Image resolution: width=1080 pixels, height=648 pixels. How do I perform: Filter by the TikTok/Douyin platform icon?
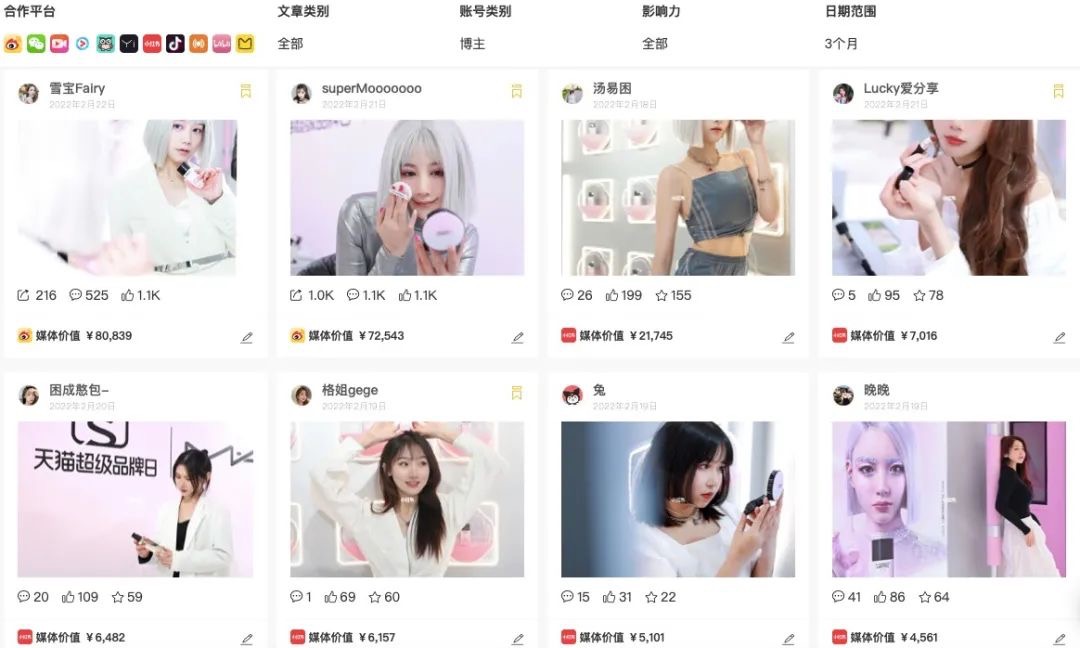(x=175, y=44)
